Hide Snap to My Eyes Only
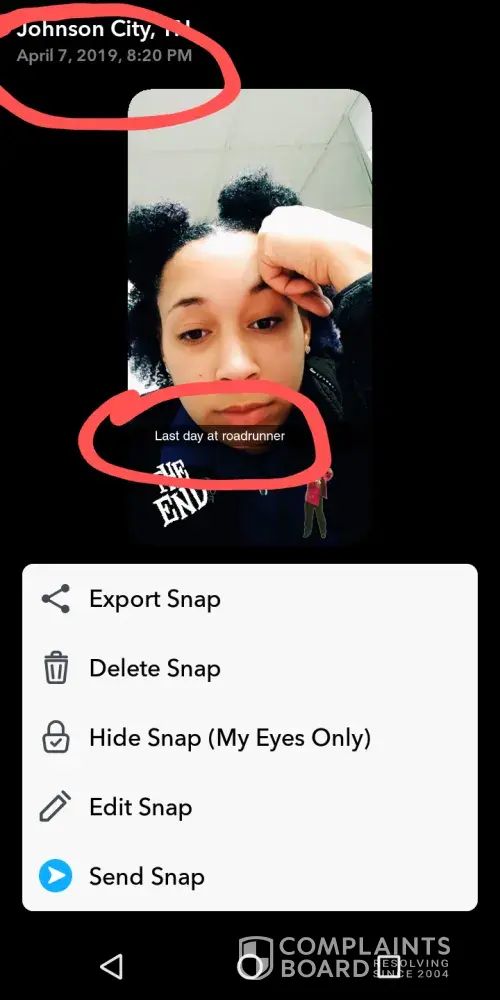The height and width of the screenshot is (1000, 500). pyautogui.click(x=249, y=738)
